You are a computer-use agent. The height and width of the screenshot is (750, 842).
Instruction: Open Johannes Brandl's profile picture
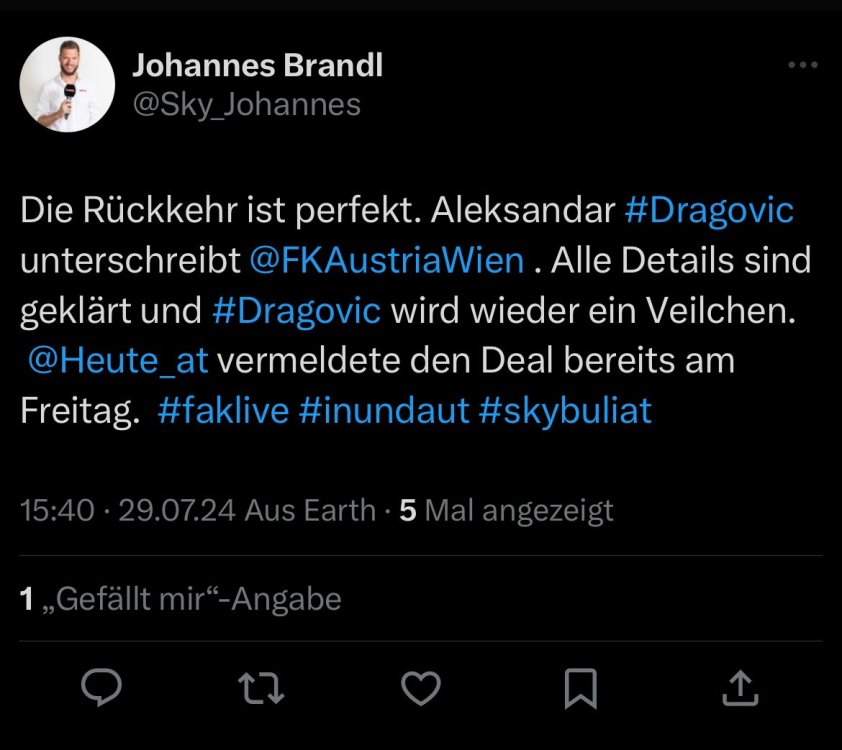click(x=67, y=85)
